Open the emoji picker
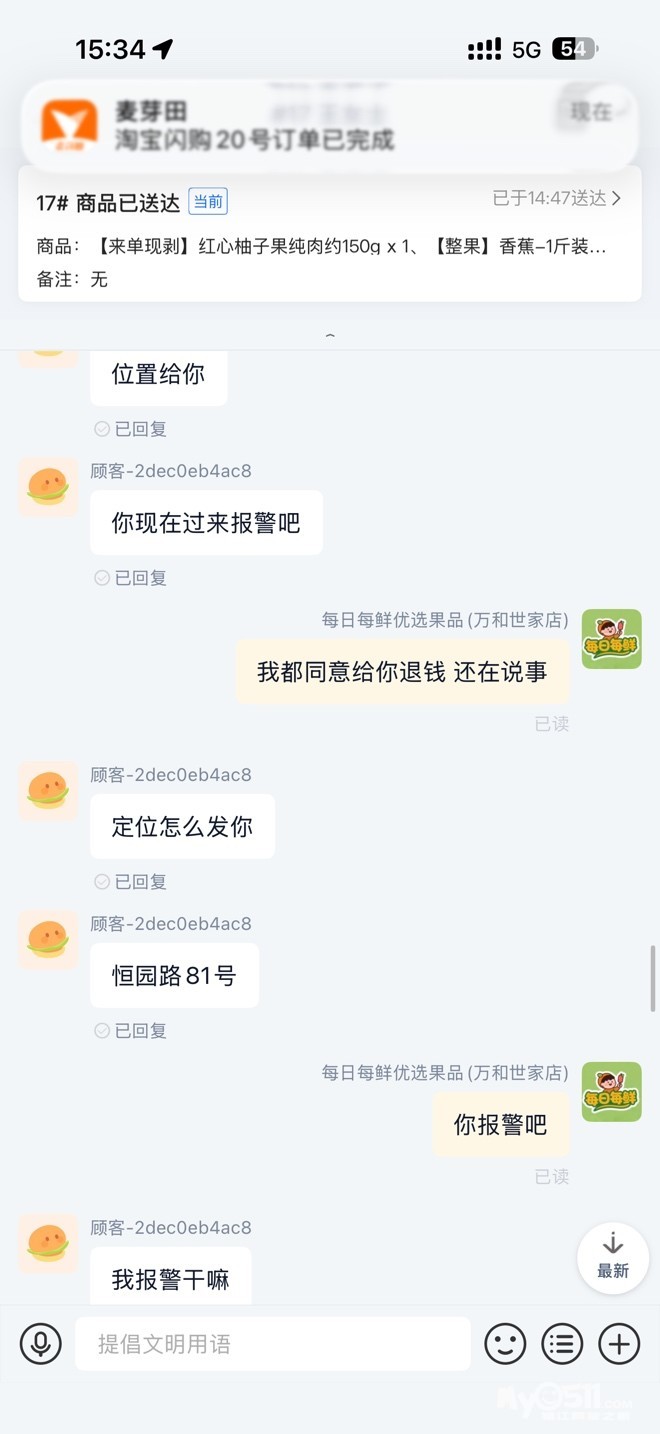The height and width of the screenshot is (1434, 660). click(505, 1344)
